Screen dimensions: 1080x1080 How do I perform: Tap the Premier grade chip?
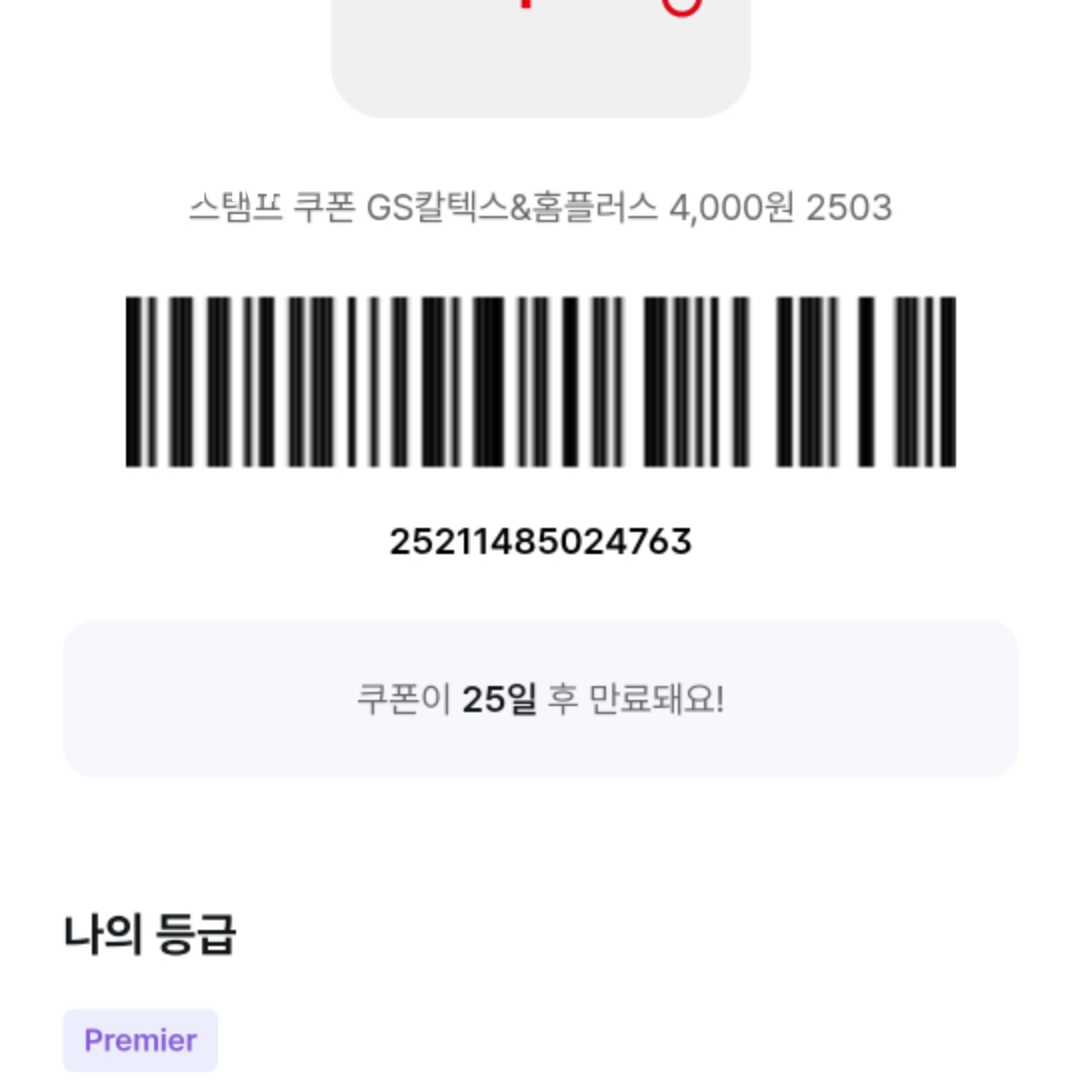coord(140,1040)
